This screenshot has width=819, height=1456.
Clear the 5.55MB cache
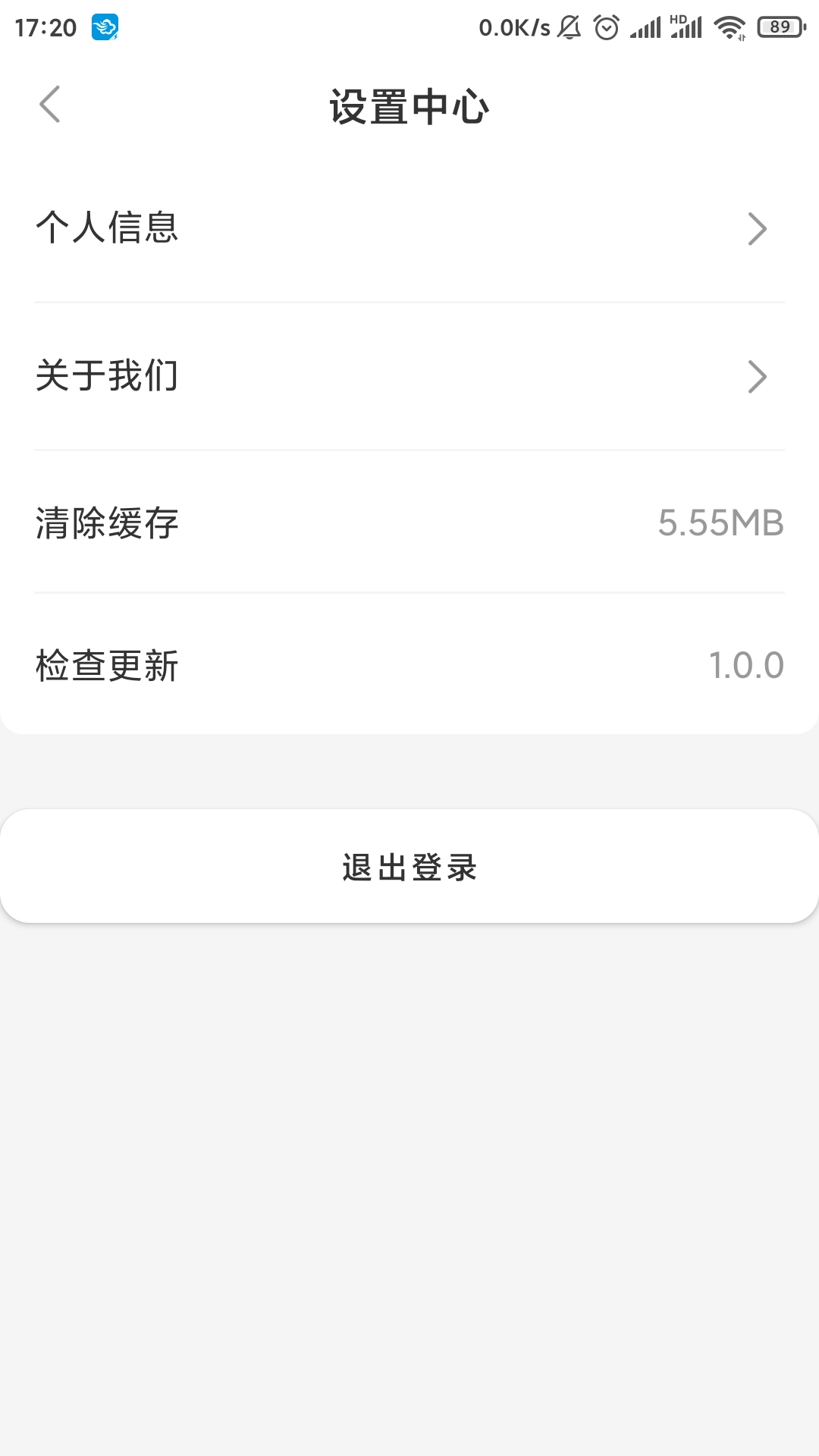[409, 523]
